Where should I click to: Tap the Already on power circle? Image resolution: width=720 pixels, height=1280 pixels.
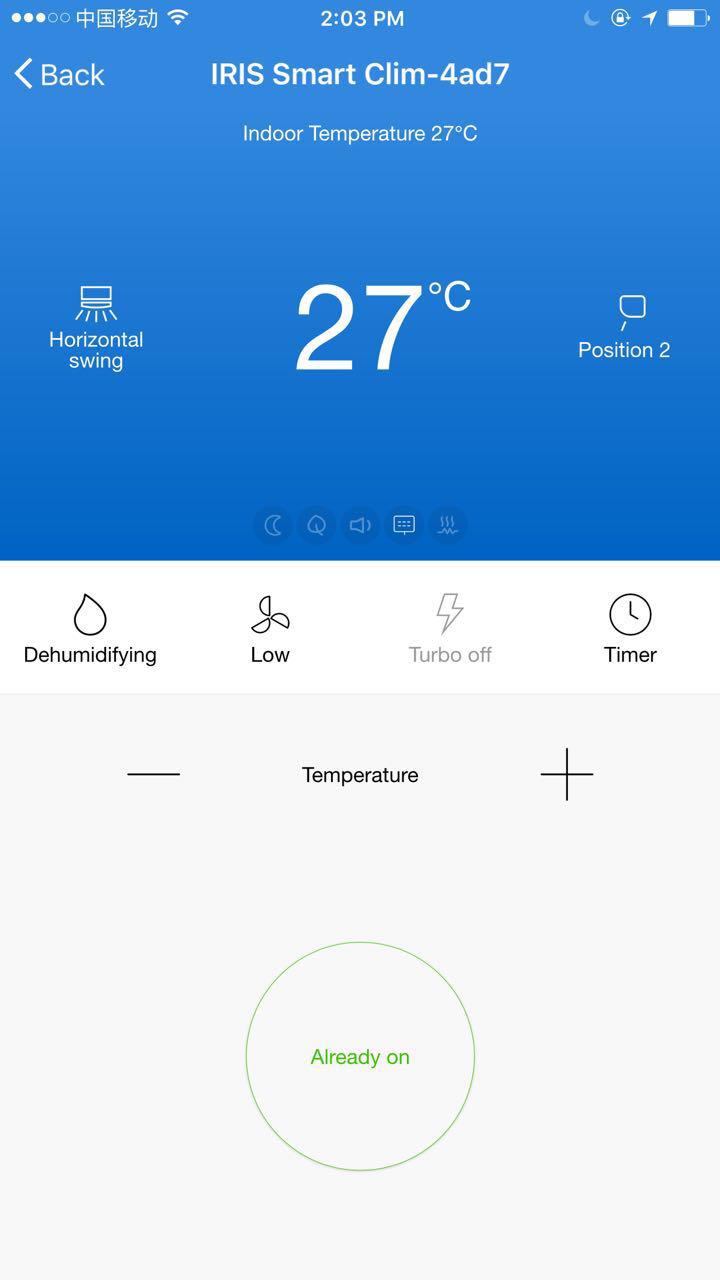360,1056
